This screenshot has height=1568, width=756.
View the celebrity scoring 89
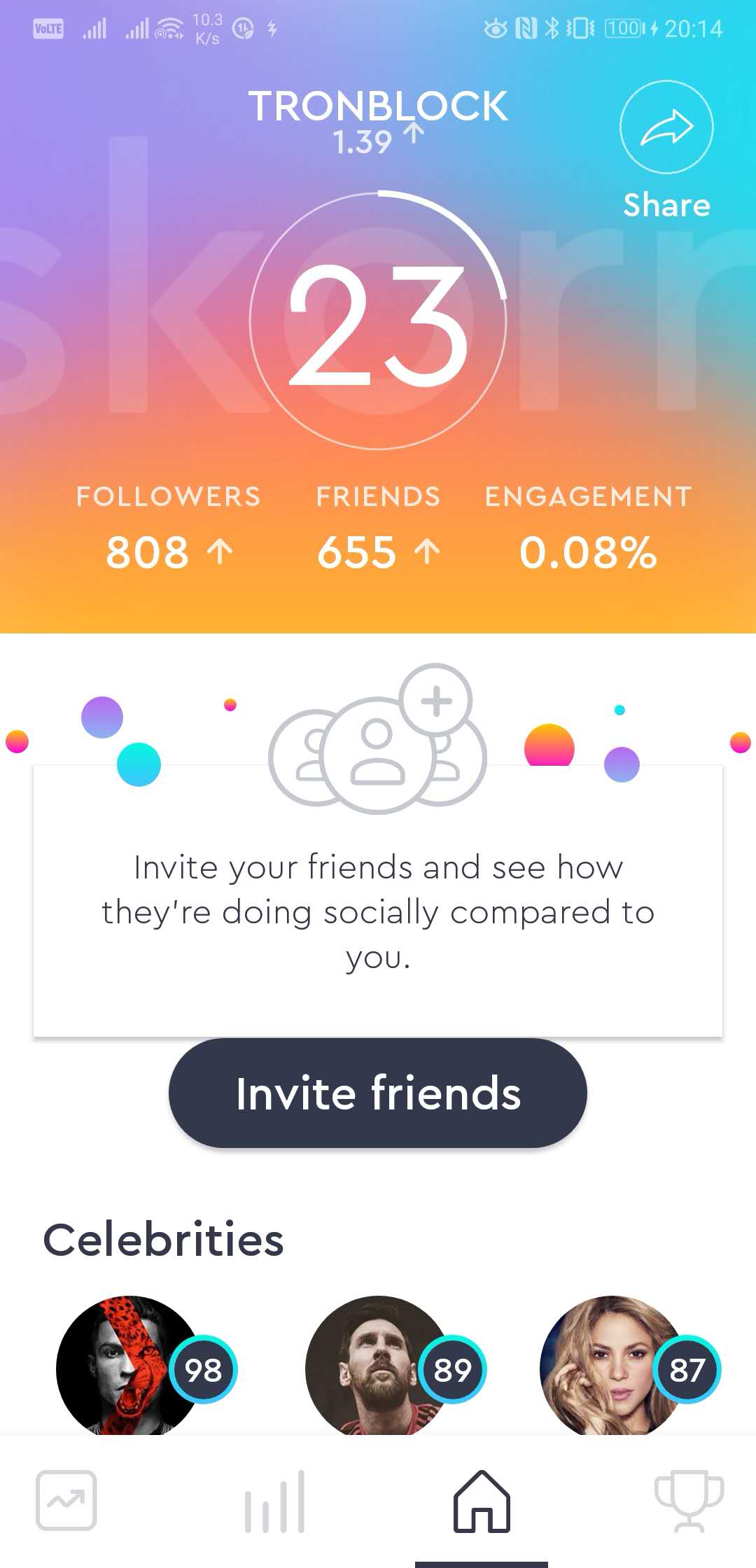click(378, 1365)
